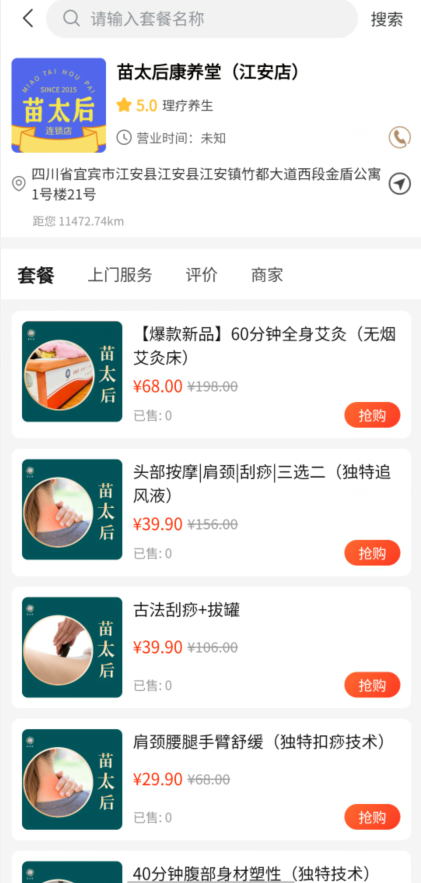Call the store via phone icon
The height and width of the screenshot is (883, 421).
[x=400, y=137]
